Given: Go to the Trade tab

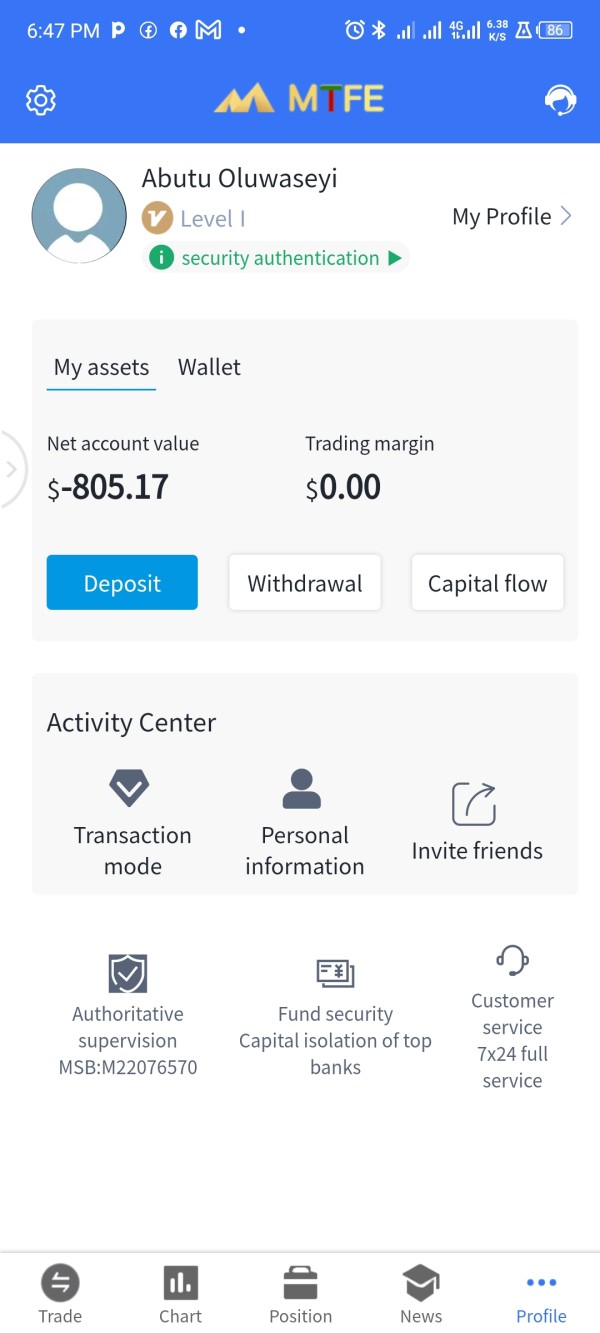Looking at the screenshot, I should [60, 1294].
